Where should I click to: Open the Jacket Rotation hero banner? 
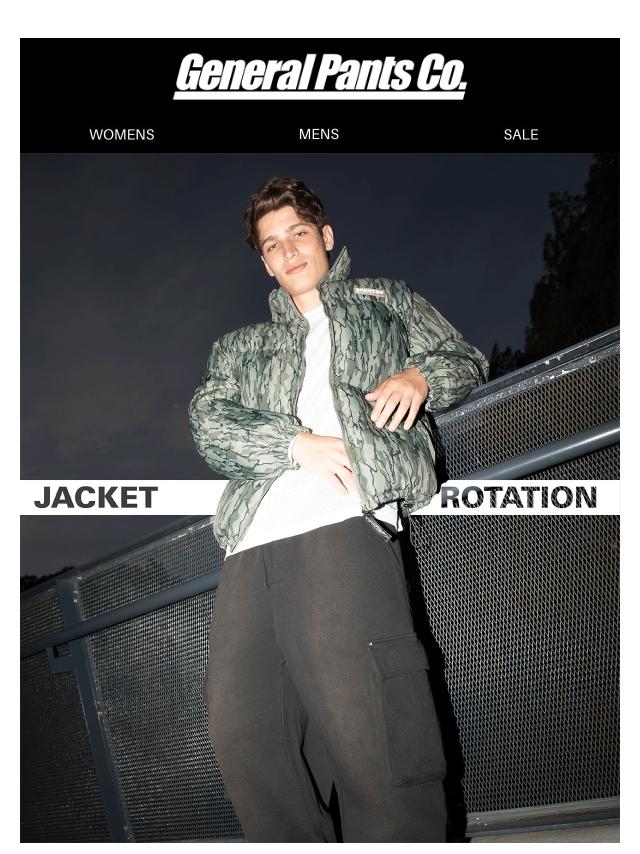pos(320,497)
